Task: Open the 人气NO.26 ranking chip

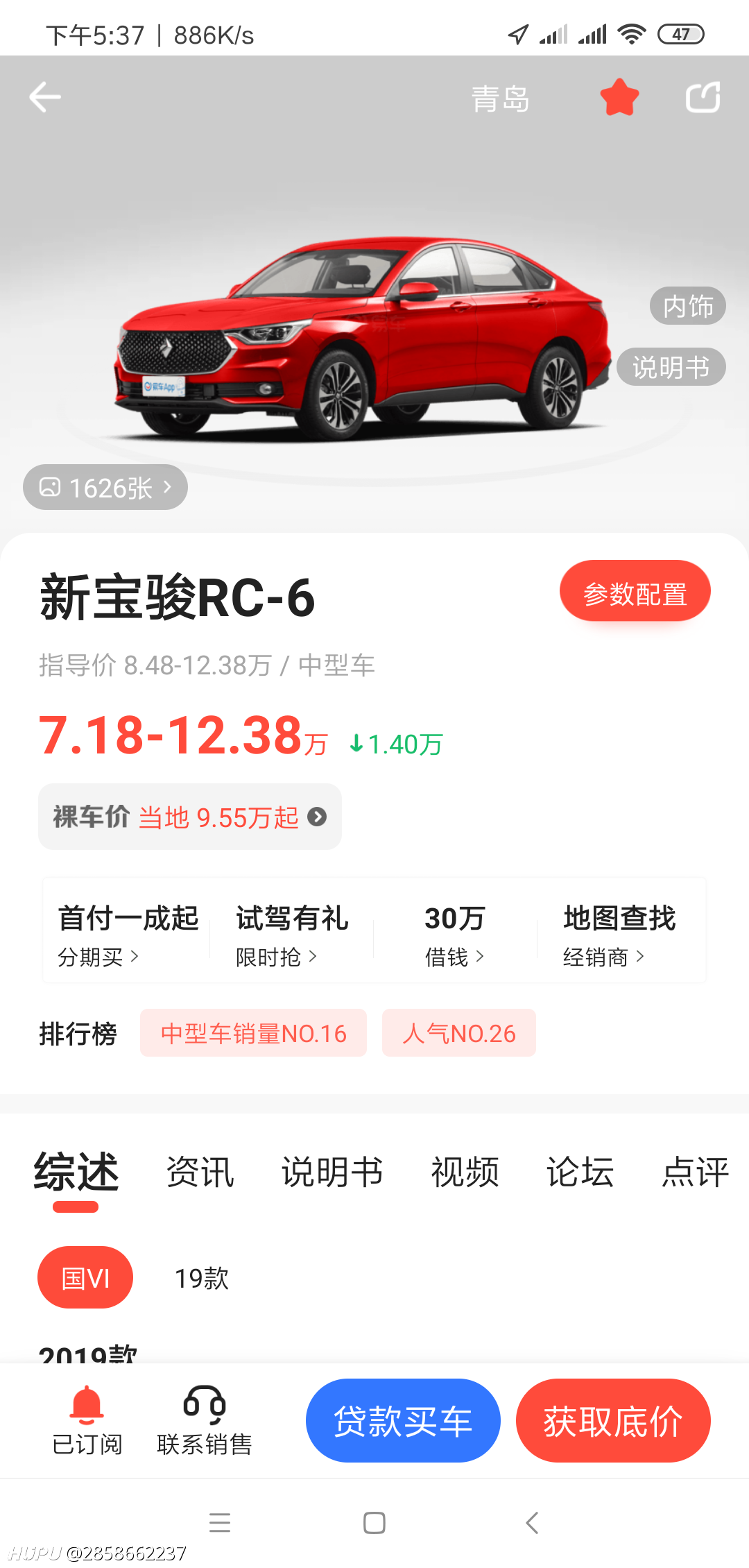Action: [x=459, y=1033]
